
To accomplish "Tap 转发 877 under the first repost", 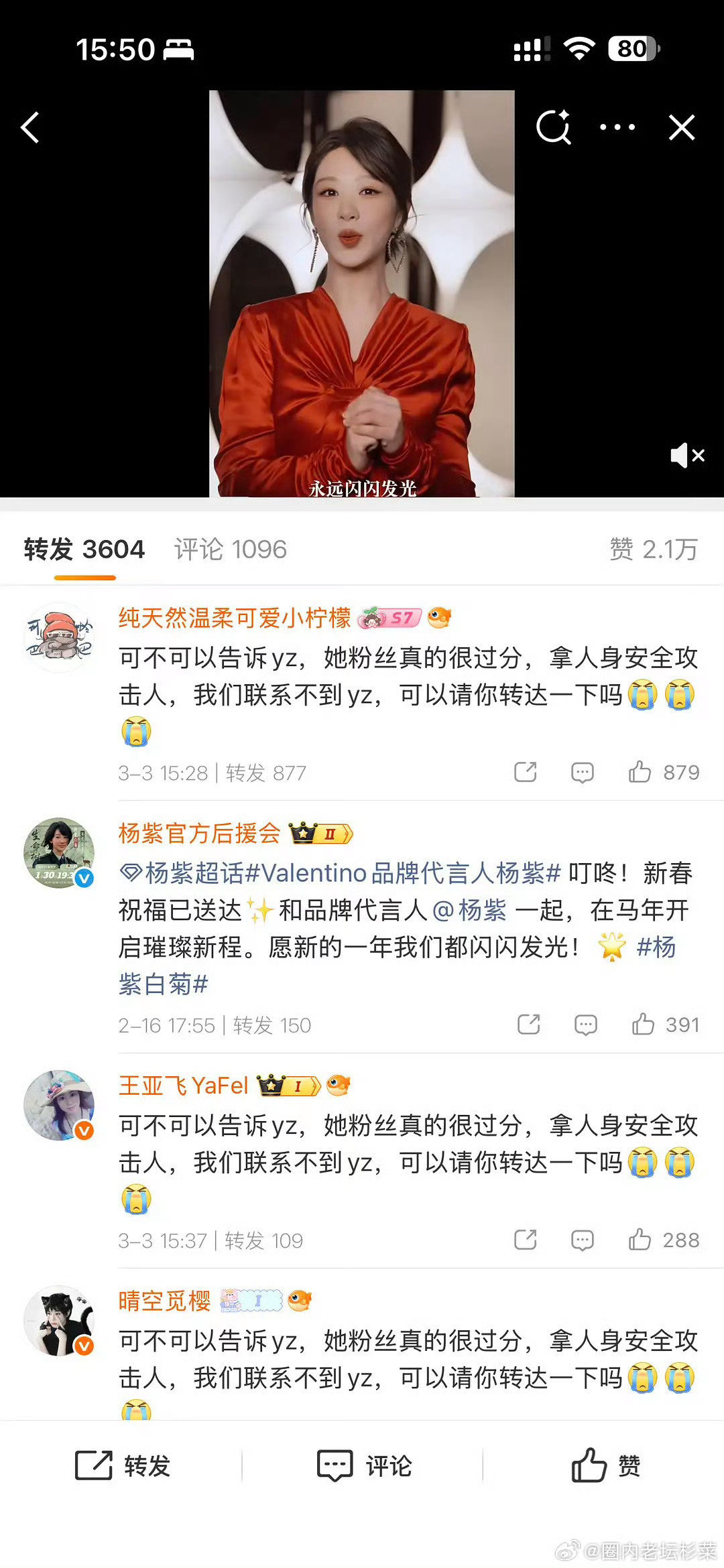I will pos(265,771).
